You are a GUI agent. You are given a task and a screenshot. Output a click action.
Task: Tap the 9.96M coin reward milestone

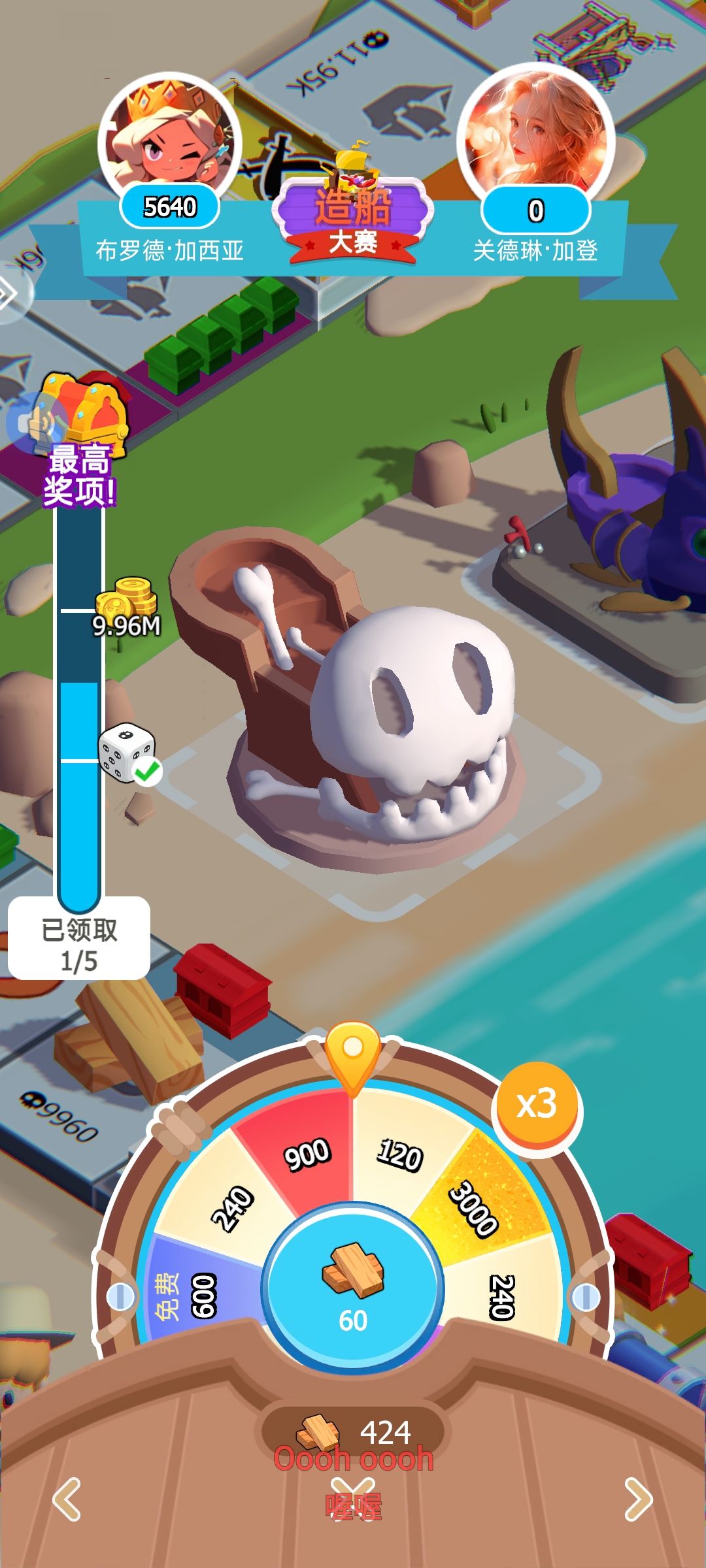point(127,608)
